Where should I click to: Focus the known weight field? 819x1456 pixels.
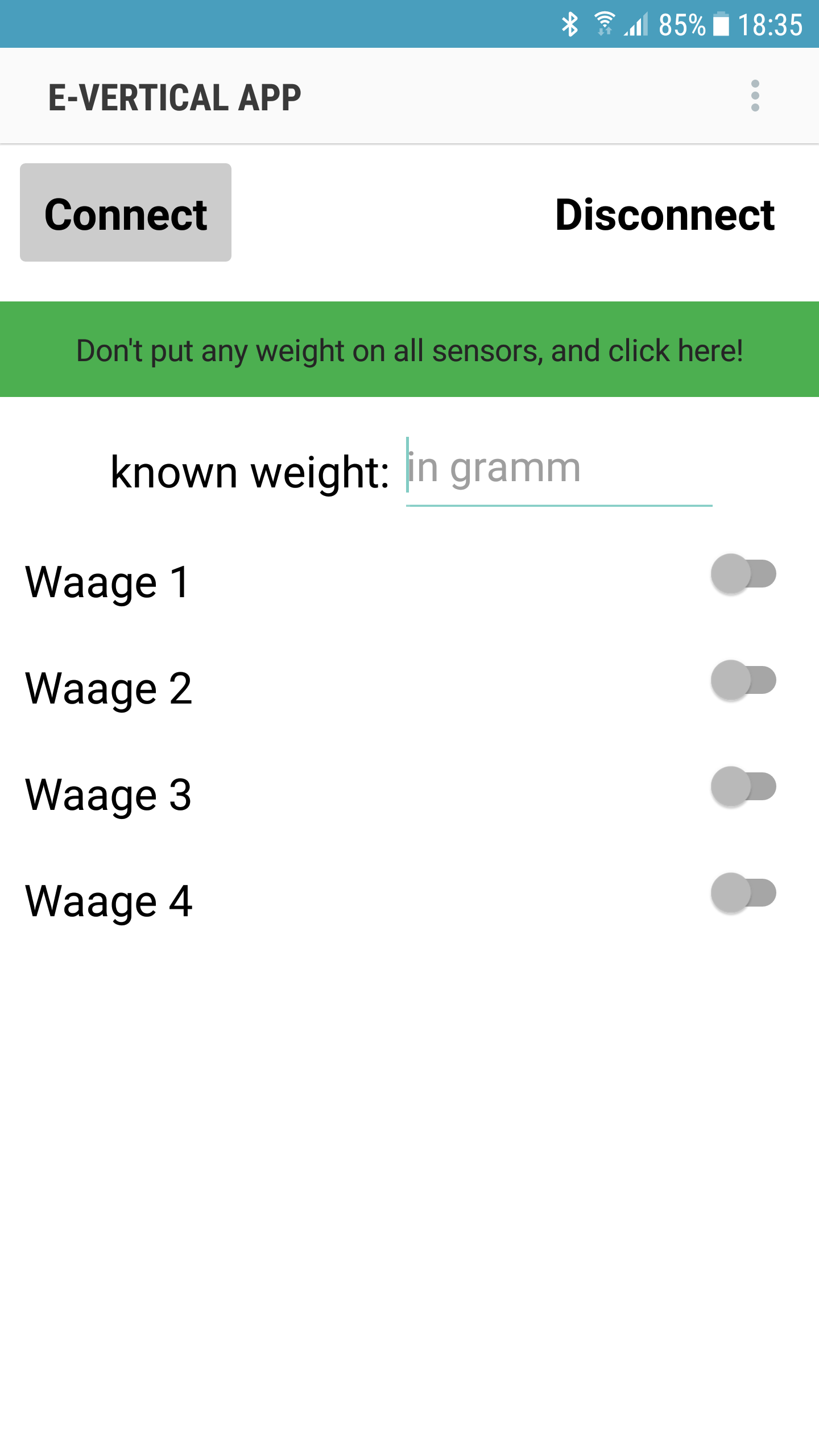(559, 470)
